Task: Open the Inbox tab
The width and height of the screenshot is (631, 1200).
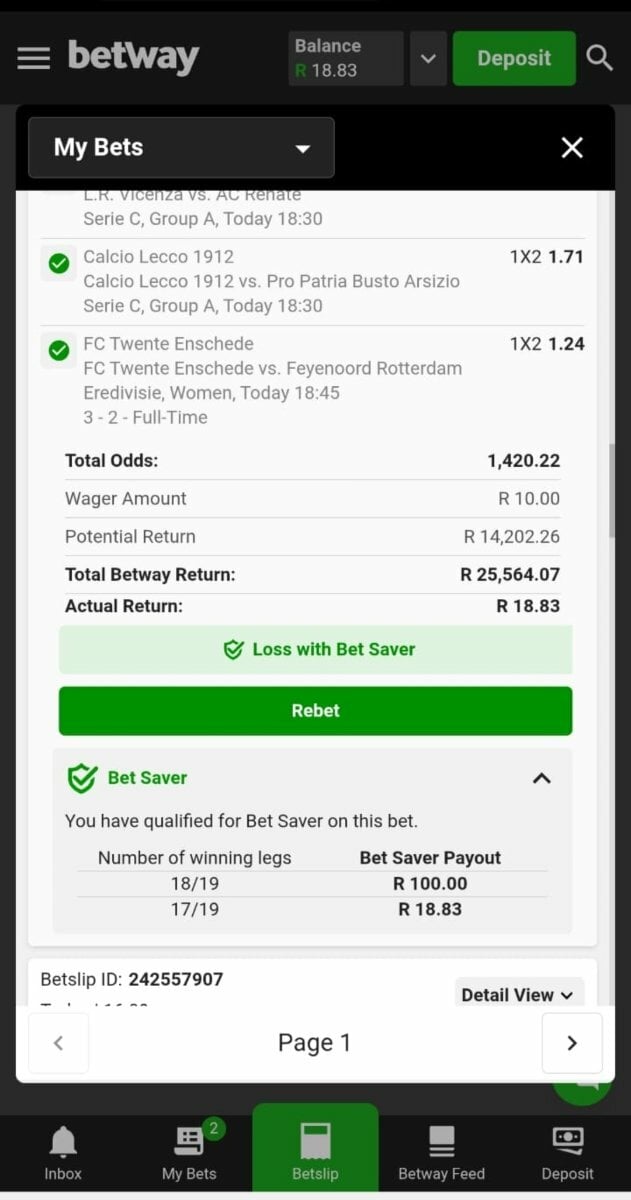Action: pos(63,1152)
